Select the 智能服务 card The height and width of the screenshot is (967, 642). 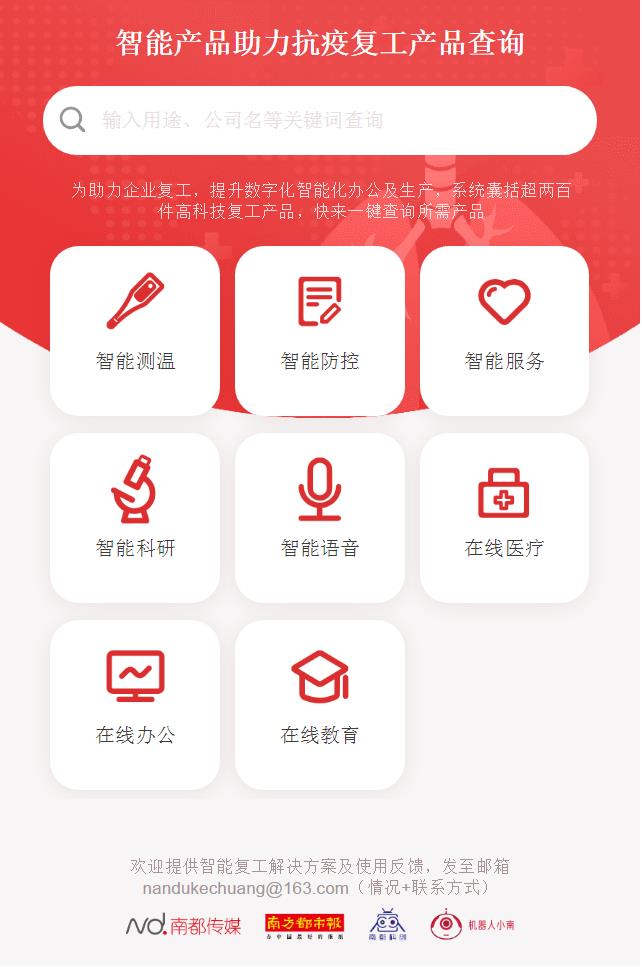(x=504, y=331)
